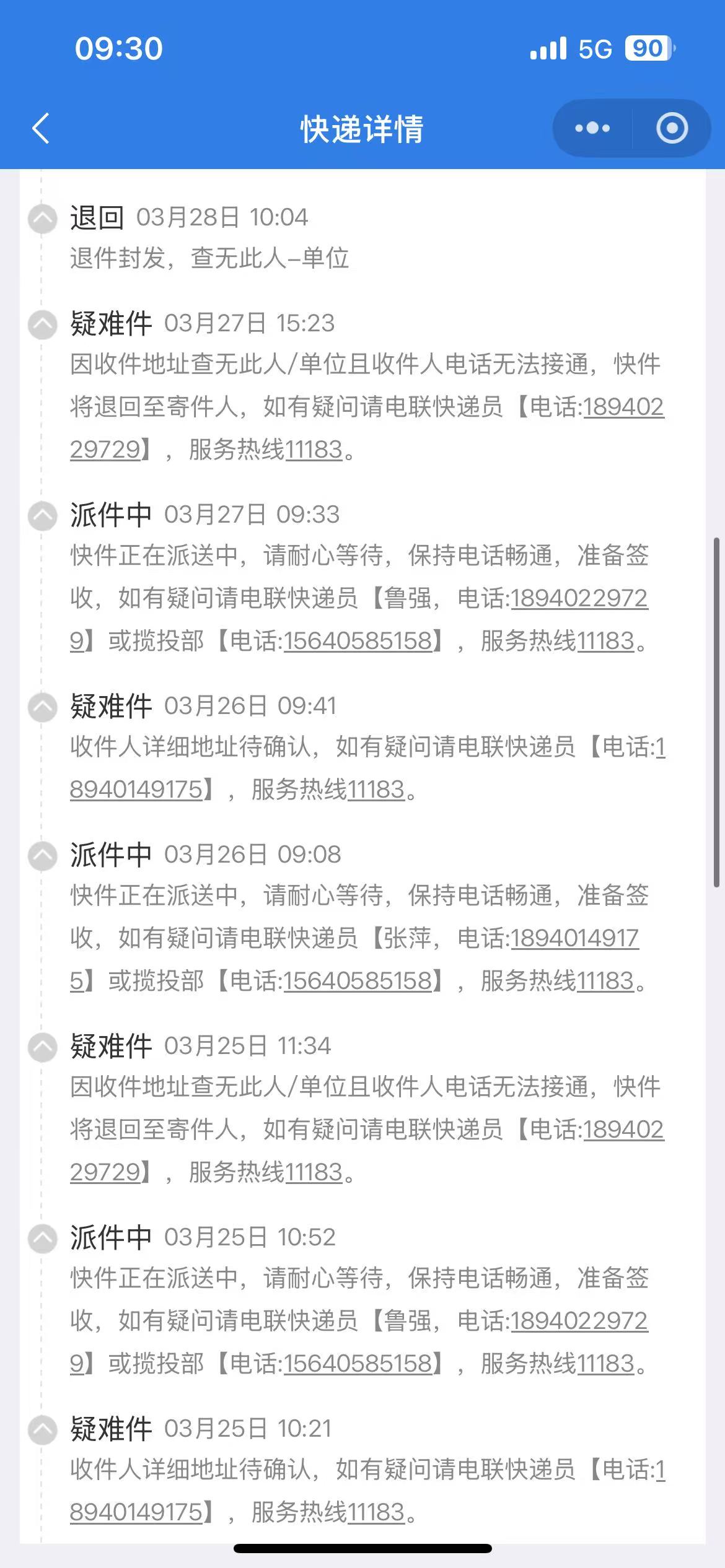The width and height of the screenshot is (725, 1568).
Task: Go back from the 快递详情 page
Action: pyautogui.click(x=41, y=129)
